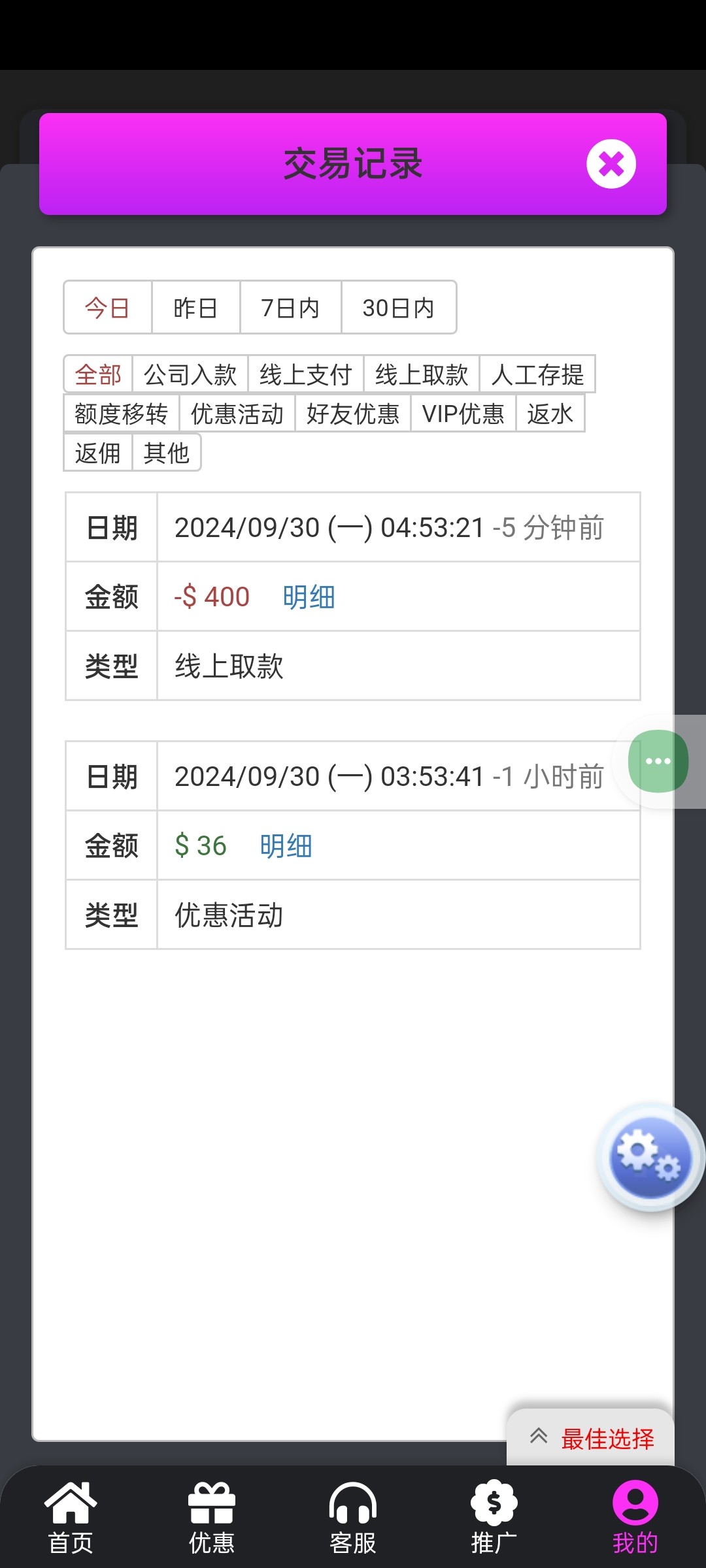Filter records by 额度移转
The height and width of the screenshot is (1568, 706).
[x=122, y=414]
